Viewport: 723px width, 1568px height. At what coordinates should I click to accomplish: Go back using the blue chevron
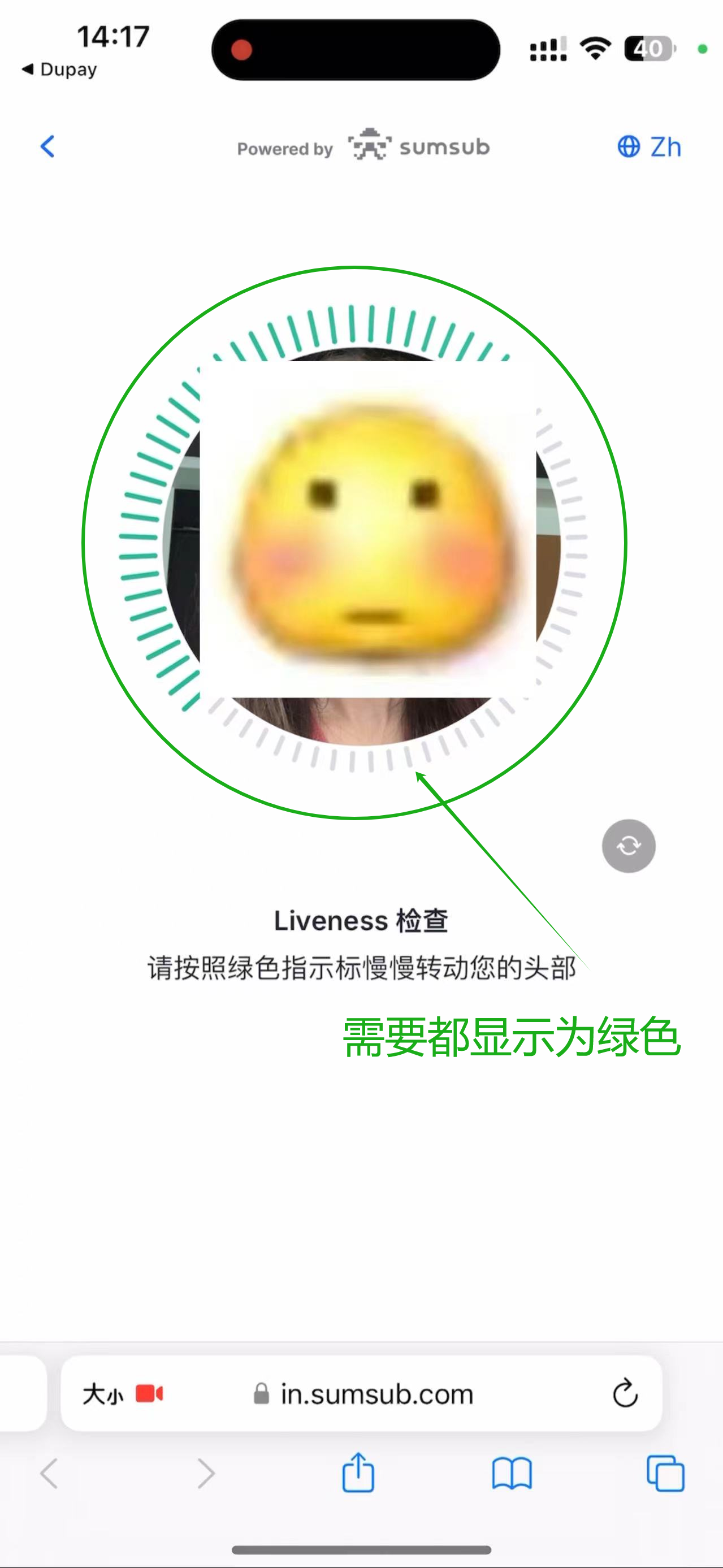(x=47, y=147)
